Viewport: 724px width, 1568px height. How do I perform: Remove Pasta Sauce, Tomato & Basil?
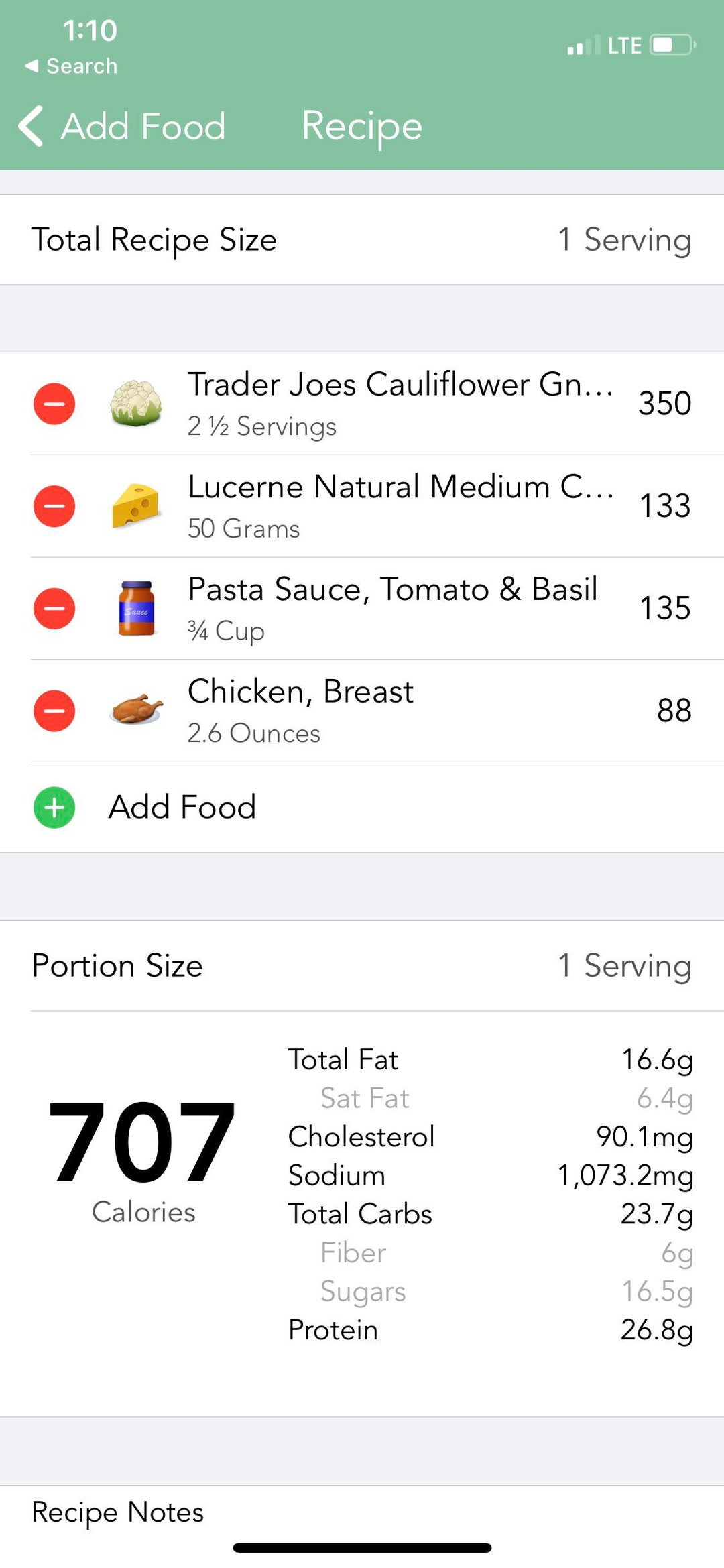click(x=54, y=609)
